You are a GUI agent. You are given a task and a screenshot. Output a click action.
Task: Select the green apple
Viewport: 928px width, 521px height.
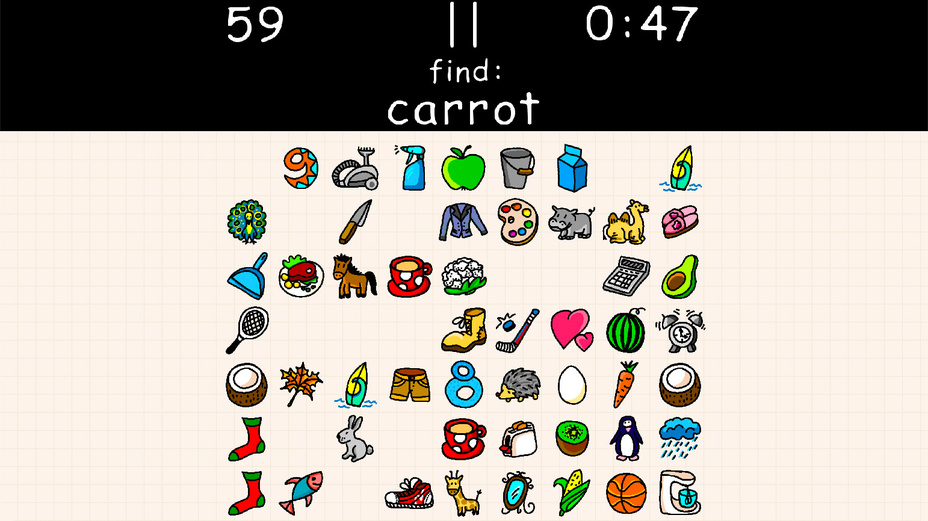tap(463, 168)
